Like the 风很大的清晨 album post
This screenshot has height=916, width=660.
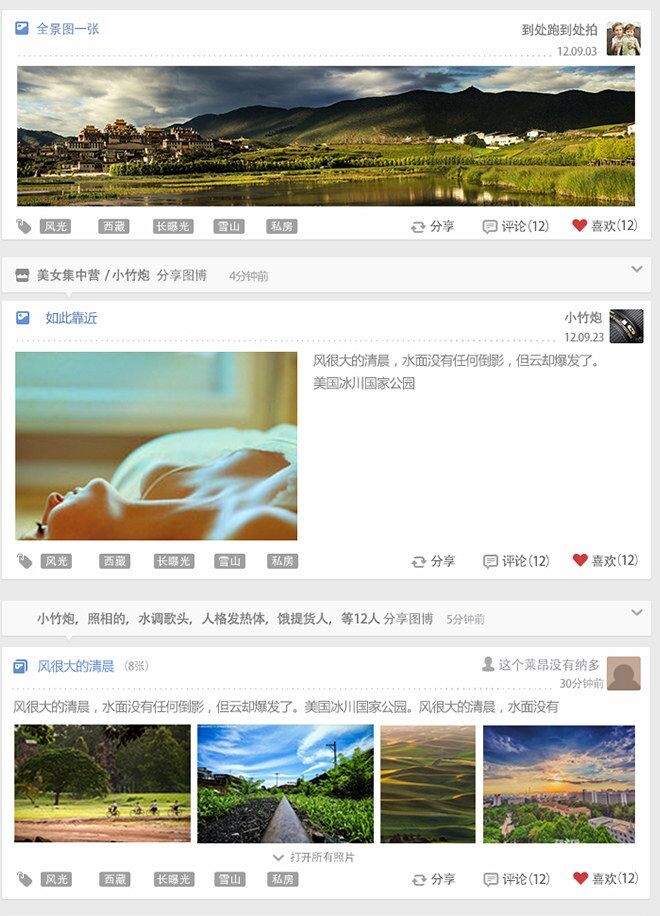pos(604,879)
